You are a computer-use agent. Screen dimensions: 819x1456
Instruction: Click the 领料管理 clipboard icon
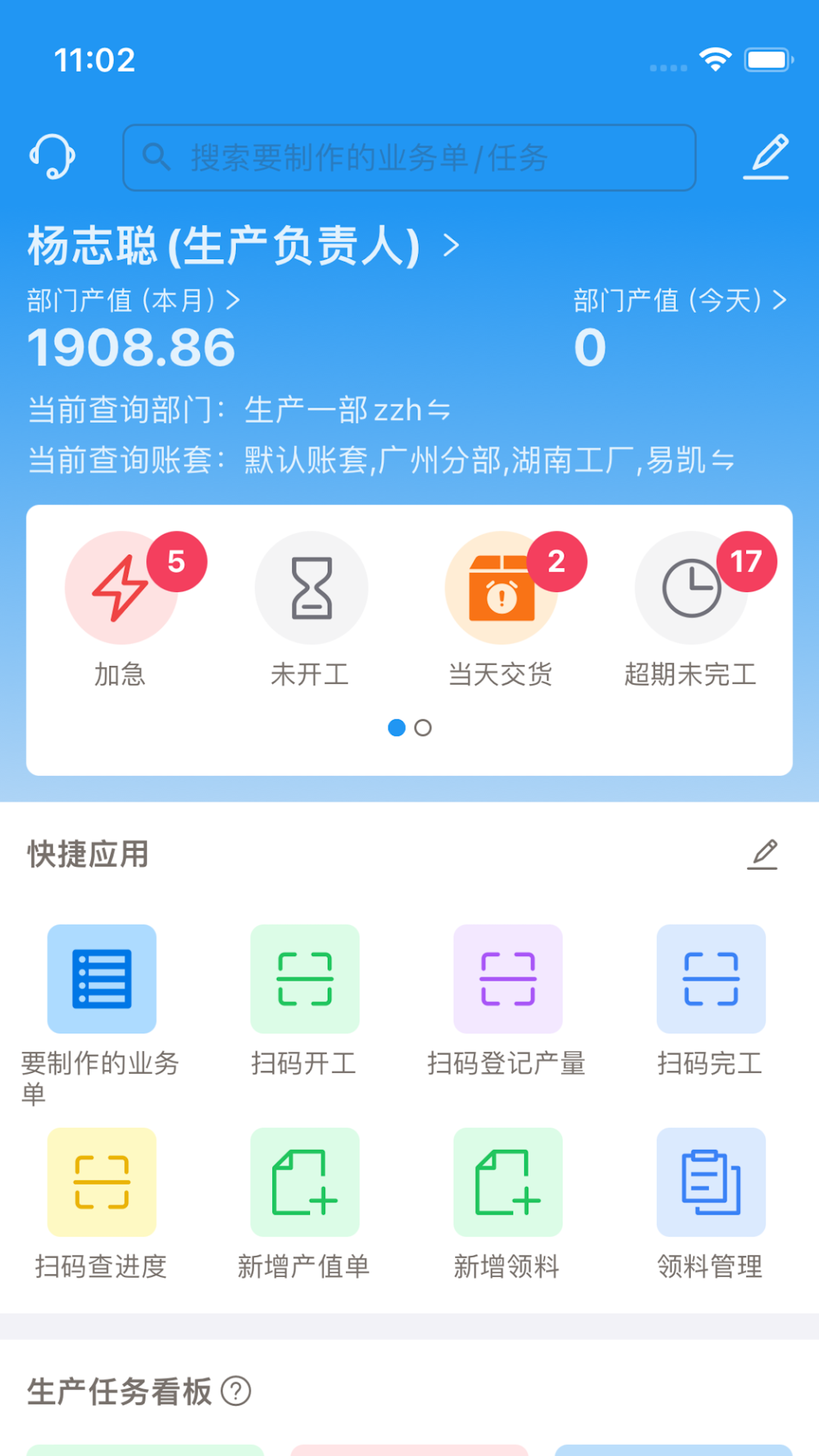(x=711, y=1182)
